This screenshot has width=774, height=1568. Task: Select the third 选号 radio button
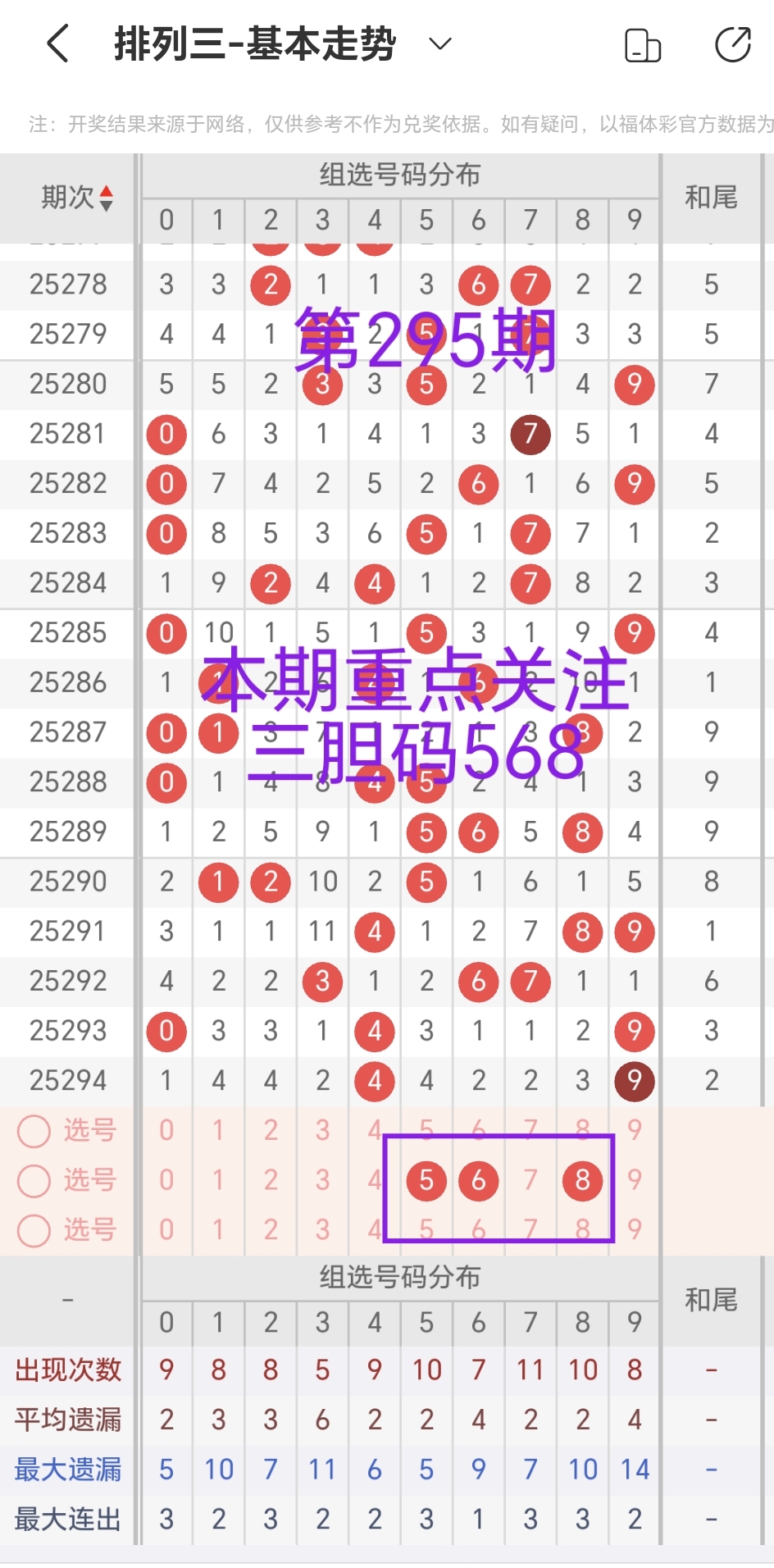34,1230
